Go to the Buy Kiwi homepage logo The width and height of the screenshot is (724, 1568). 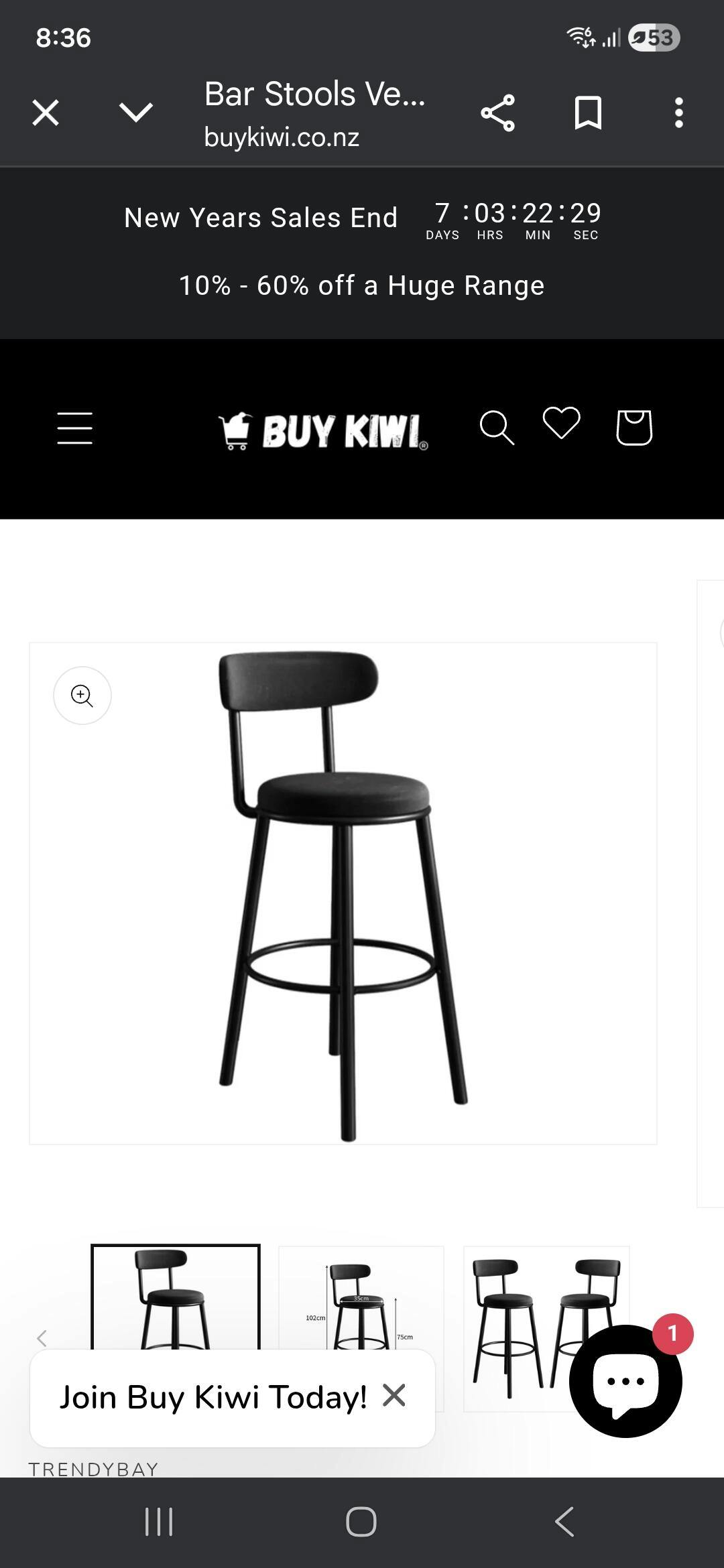(323, 430)
